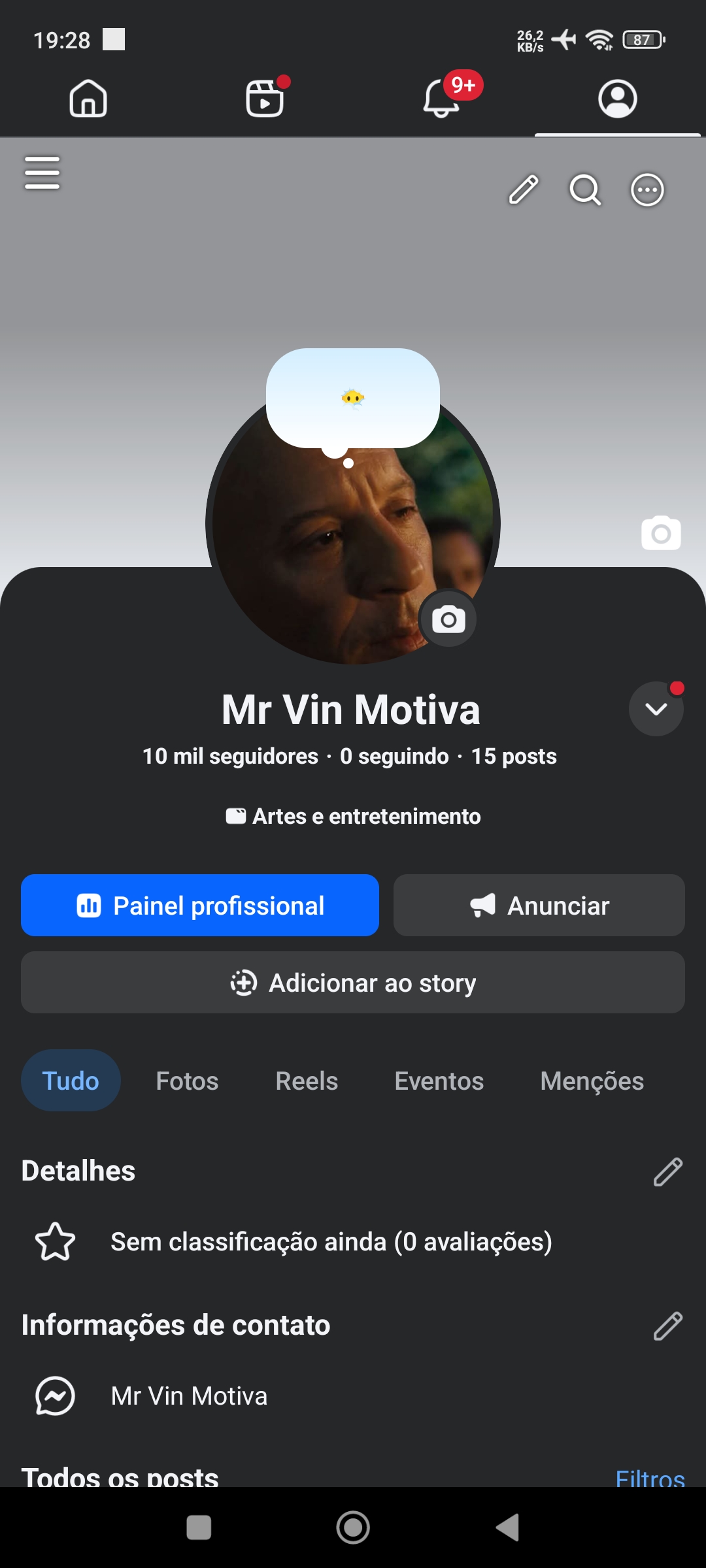Open the three-dot more options
Screen dimensions: 706x1568
point(647,190)
